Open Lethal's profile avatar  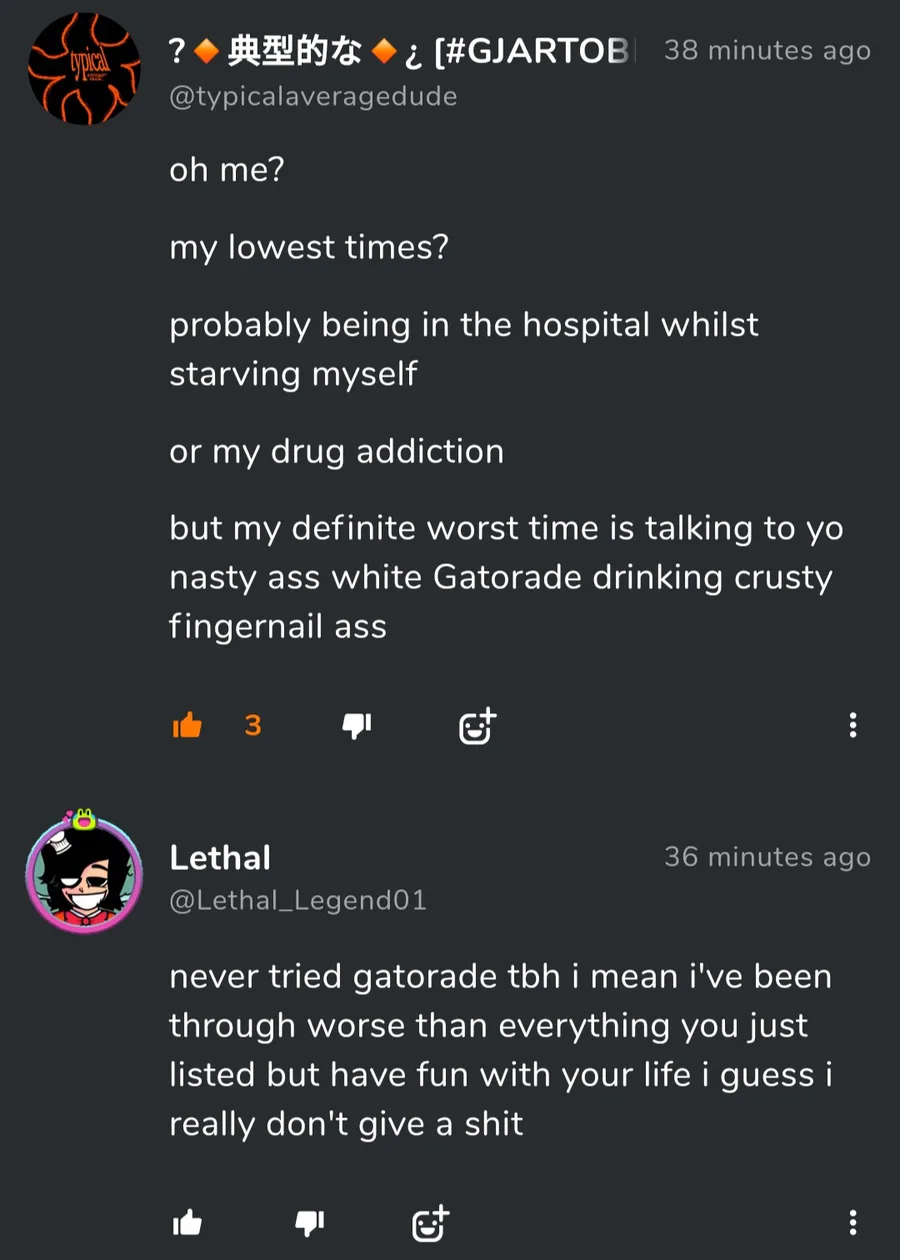pos(84,872)
